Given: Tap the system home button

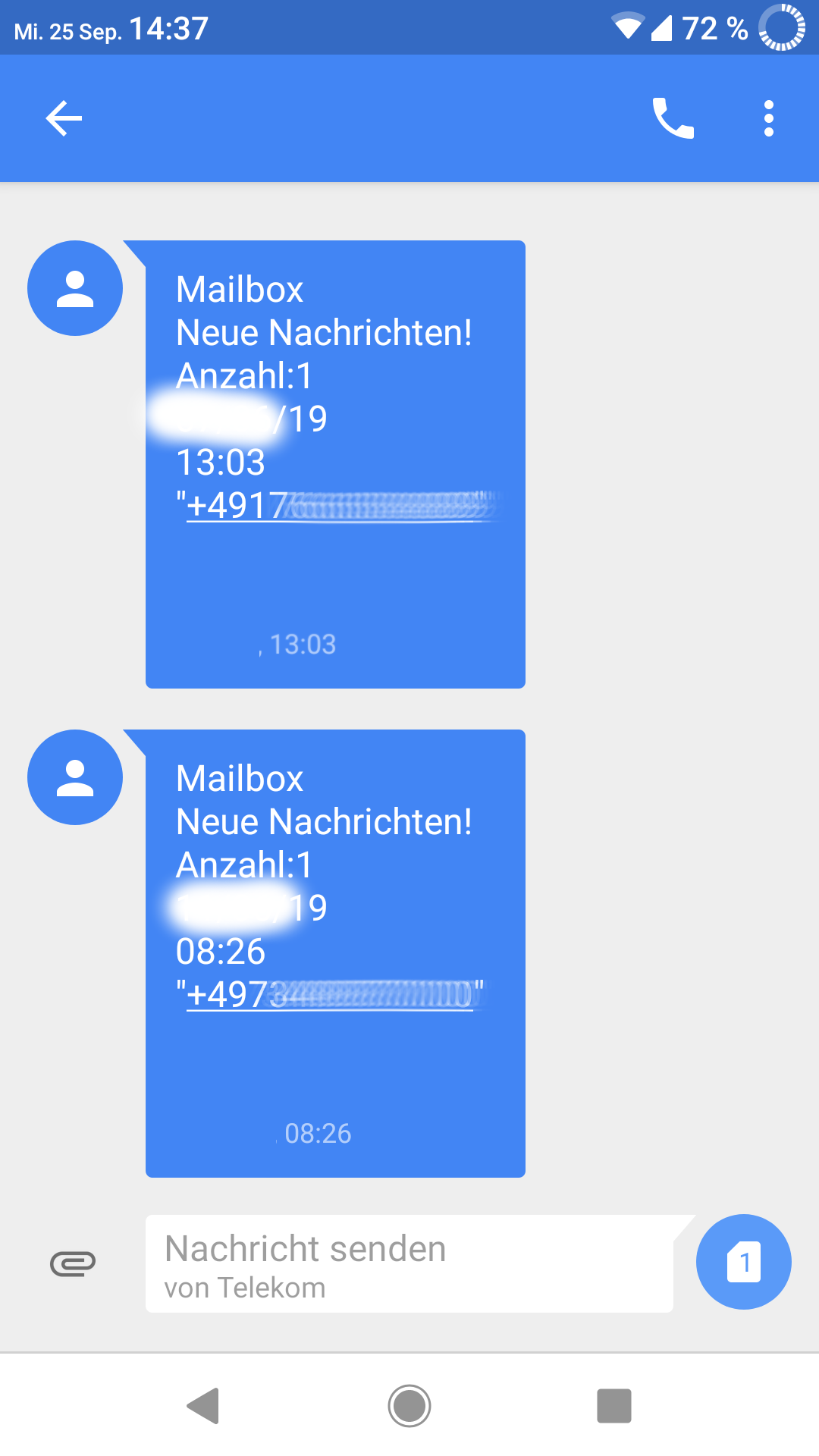Looking at the screenshot, I should click(409, 1405).
